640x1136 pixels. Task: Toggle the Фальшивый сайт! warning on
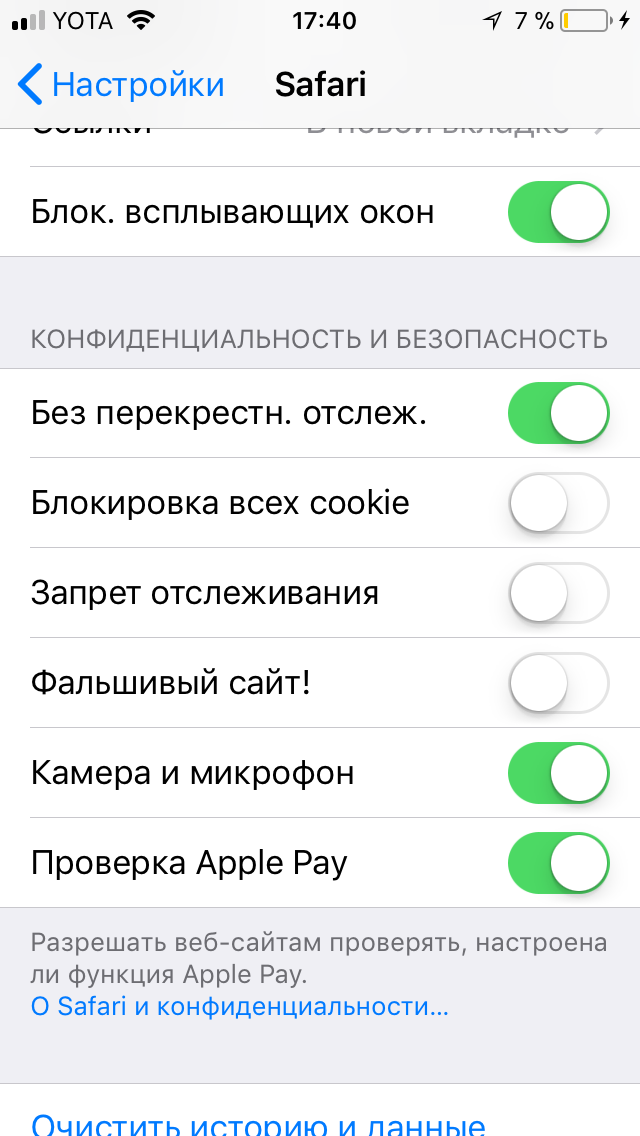point(558,683)
